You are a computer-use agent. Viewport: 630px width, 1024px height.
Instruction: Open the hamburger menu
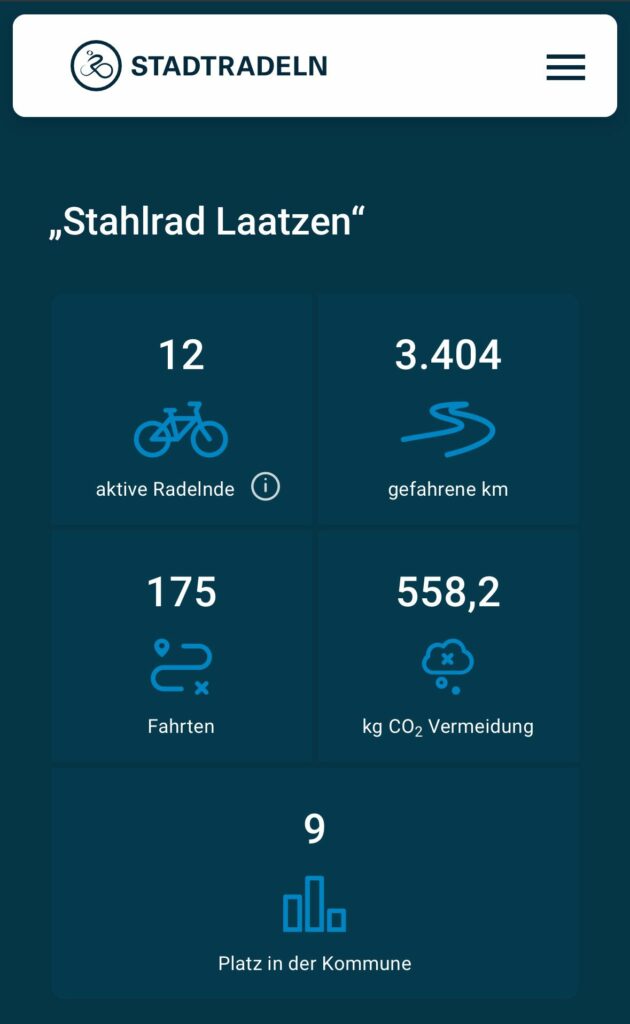pyautogui.click(x=565, y=67)
